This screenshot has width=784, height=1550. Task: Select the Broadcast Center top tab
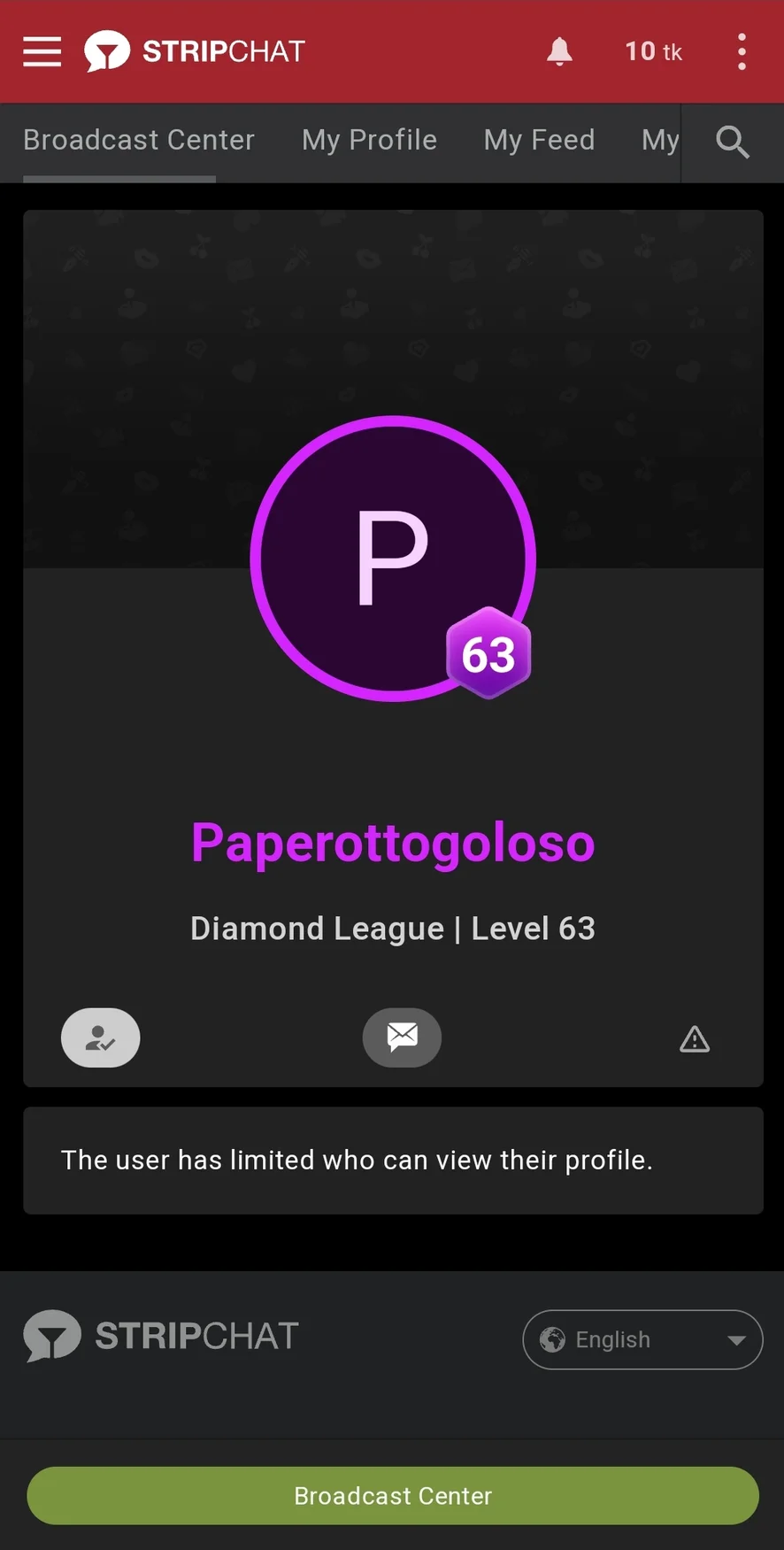pyautogui.click(x=139, y=141)
